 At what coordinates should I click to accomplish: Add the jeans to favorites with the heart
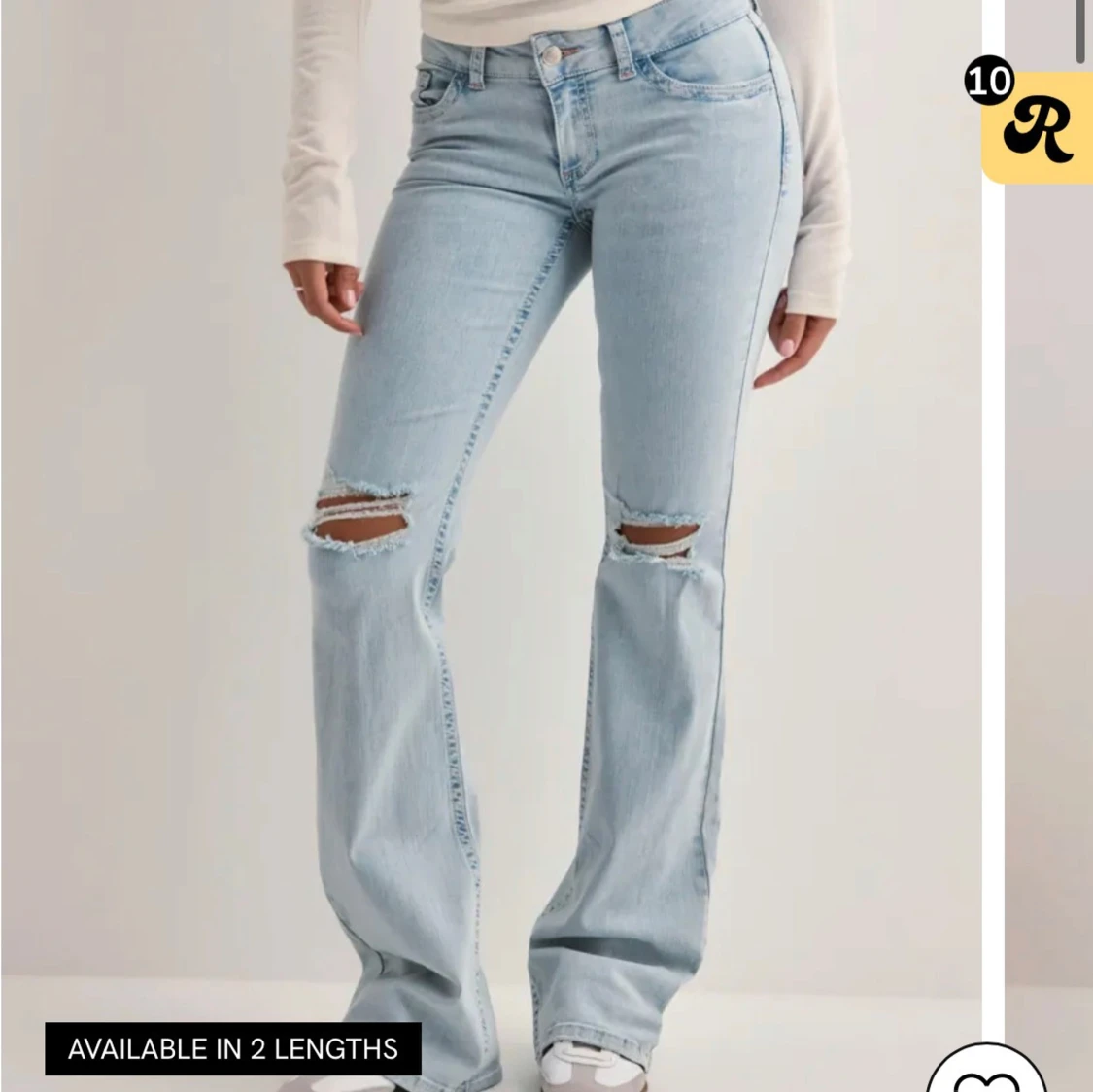tap(985, 1076)
